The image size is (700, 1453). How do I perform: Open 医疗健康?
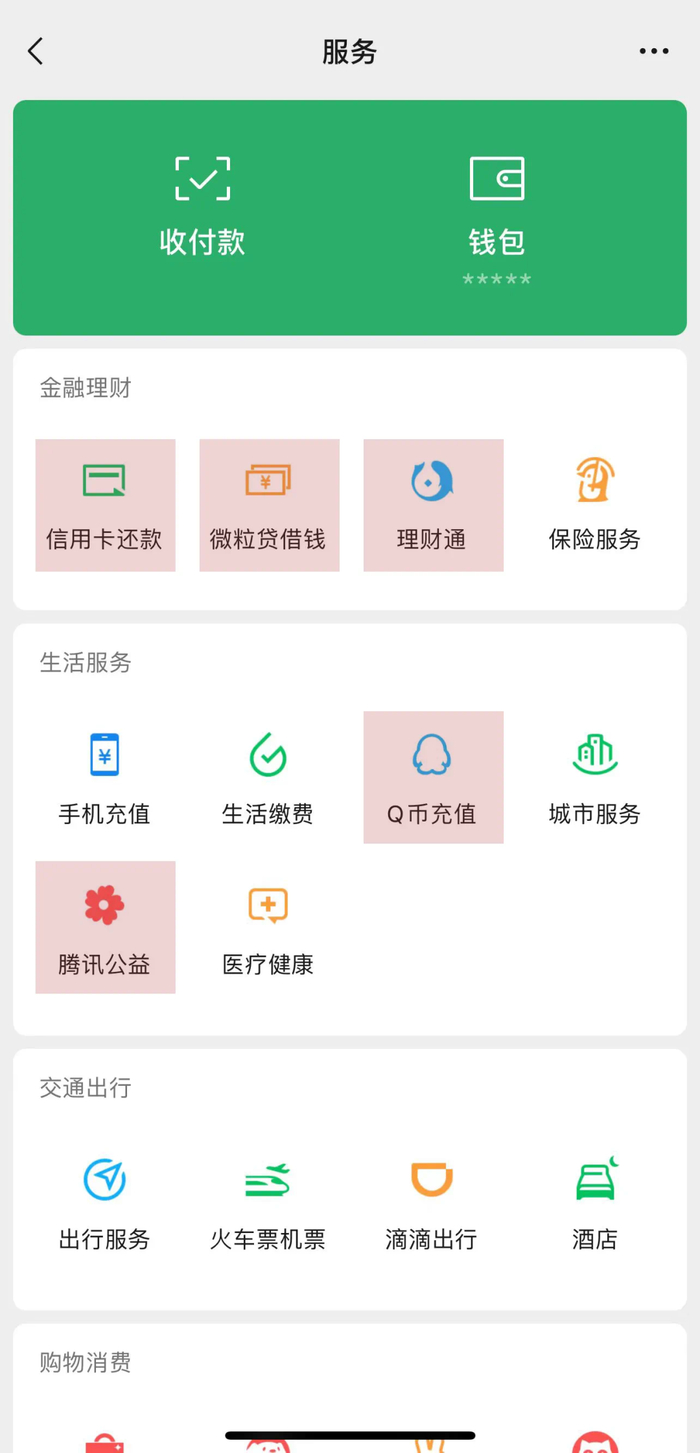click(x=268, y=927)
